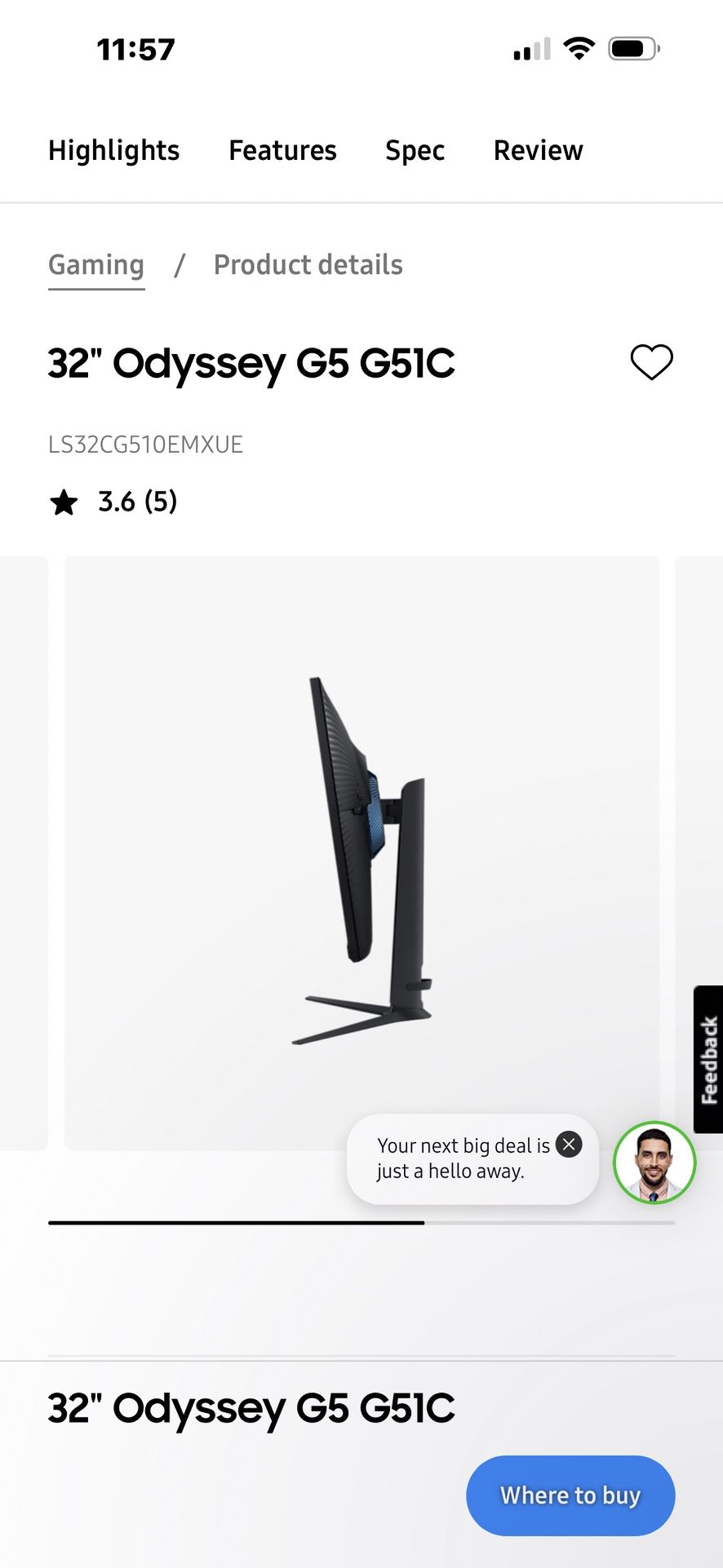This screenshot has height=1568, width=723.
Task: Go to the Review tab
Action: click(539, 150)
